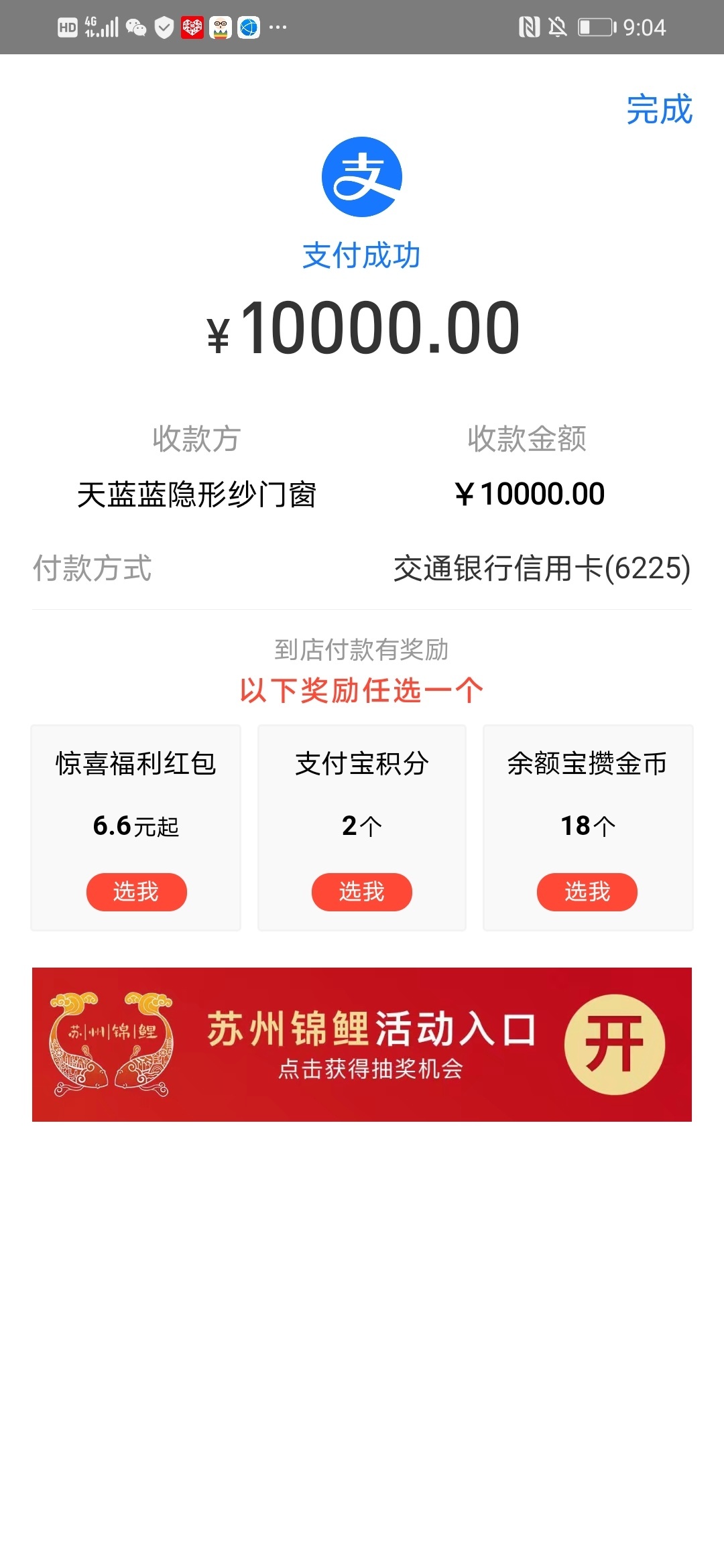Select 选我 under 支付宝积分
Image resolution: width=724 pixels, height=1568 pixels.
[x=361, y=892]
